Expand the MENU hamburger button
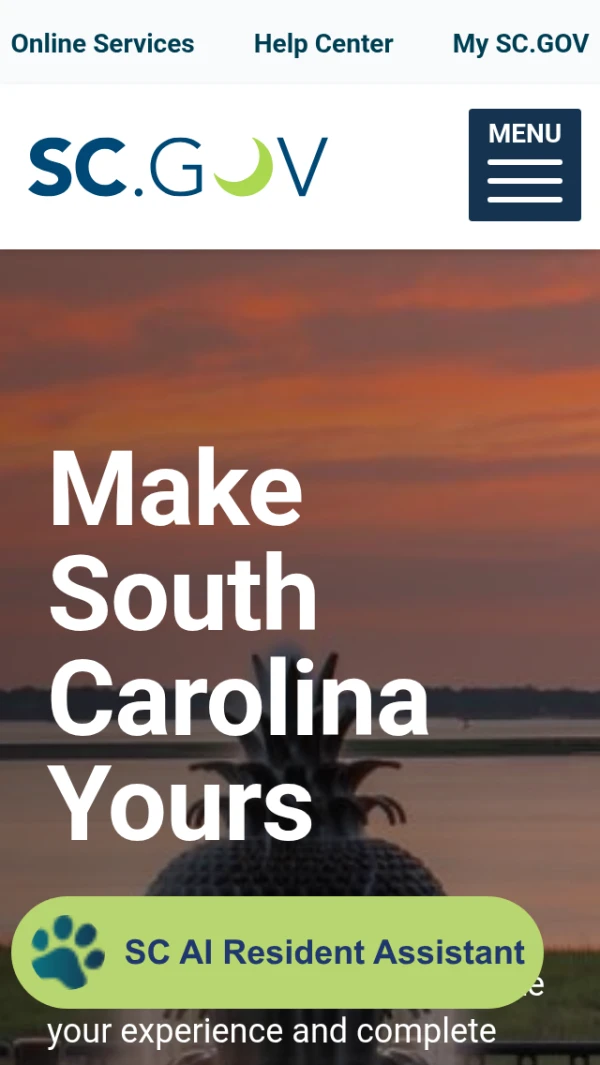 click(524, 165)
